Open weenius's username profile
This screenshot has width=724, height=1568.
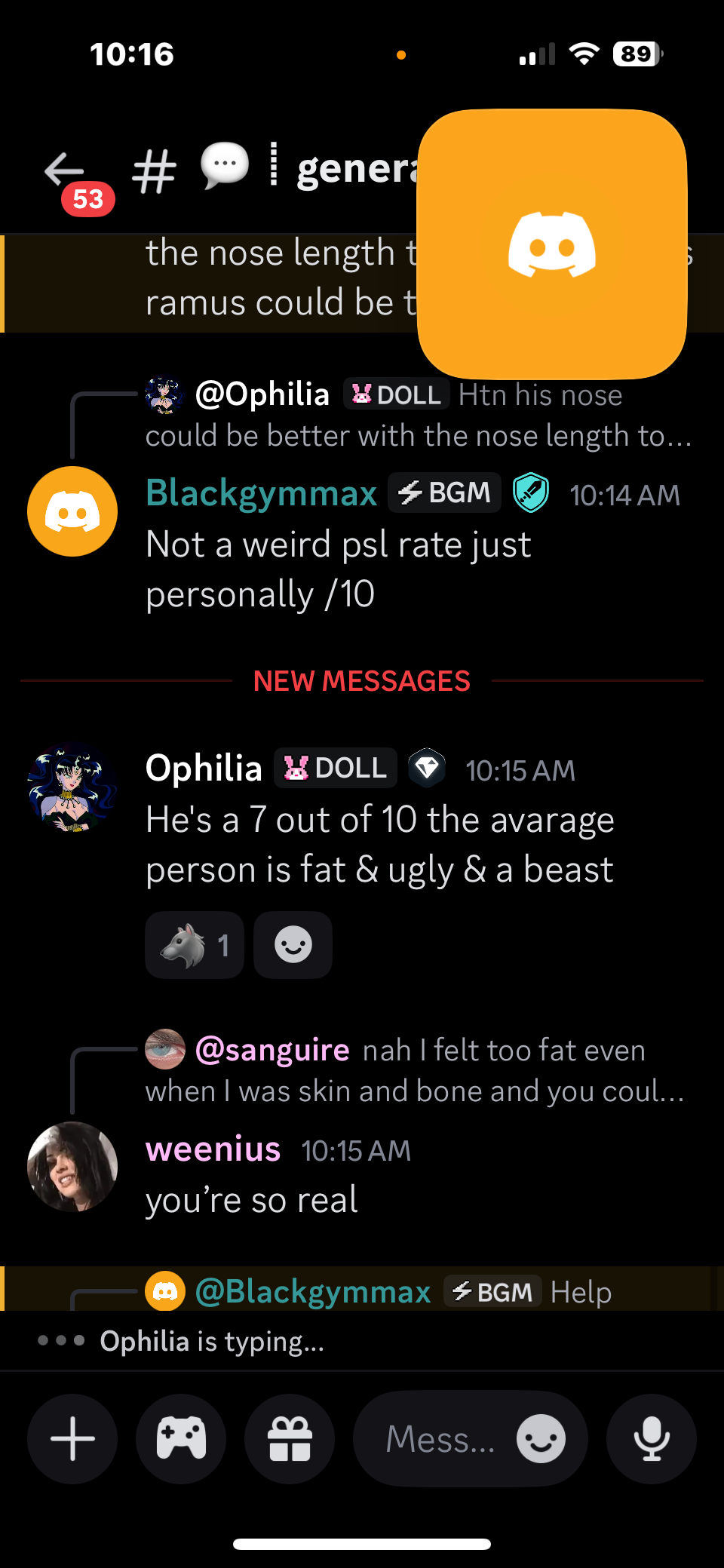coord(213,1149)
